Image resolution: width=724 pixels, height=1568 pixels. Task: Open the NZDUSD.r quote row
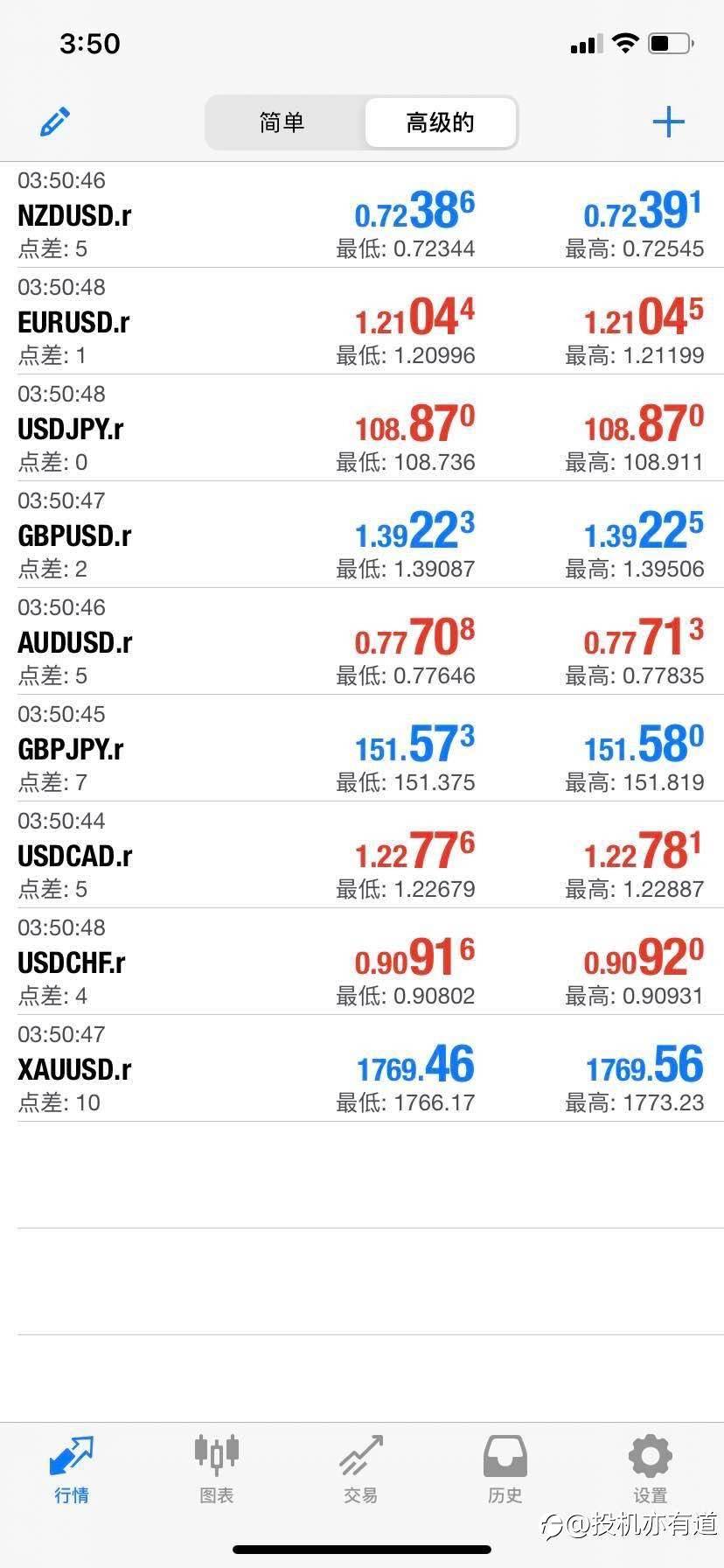[362, 214]
